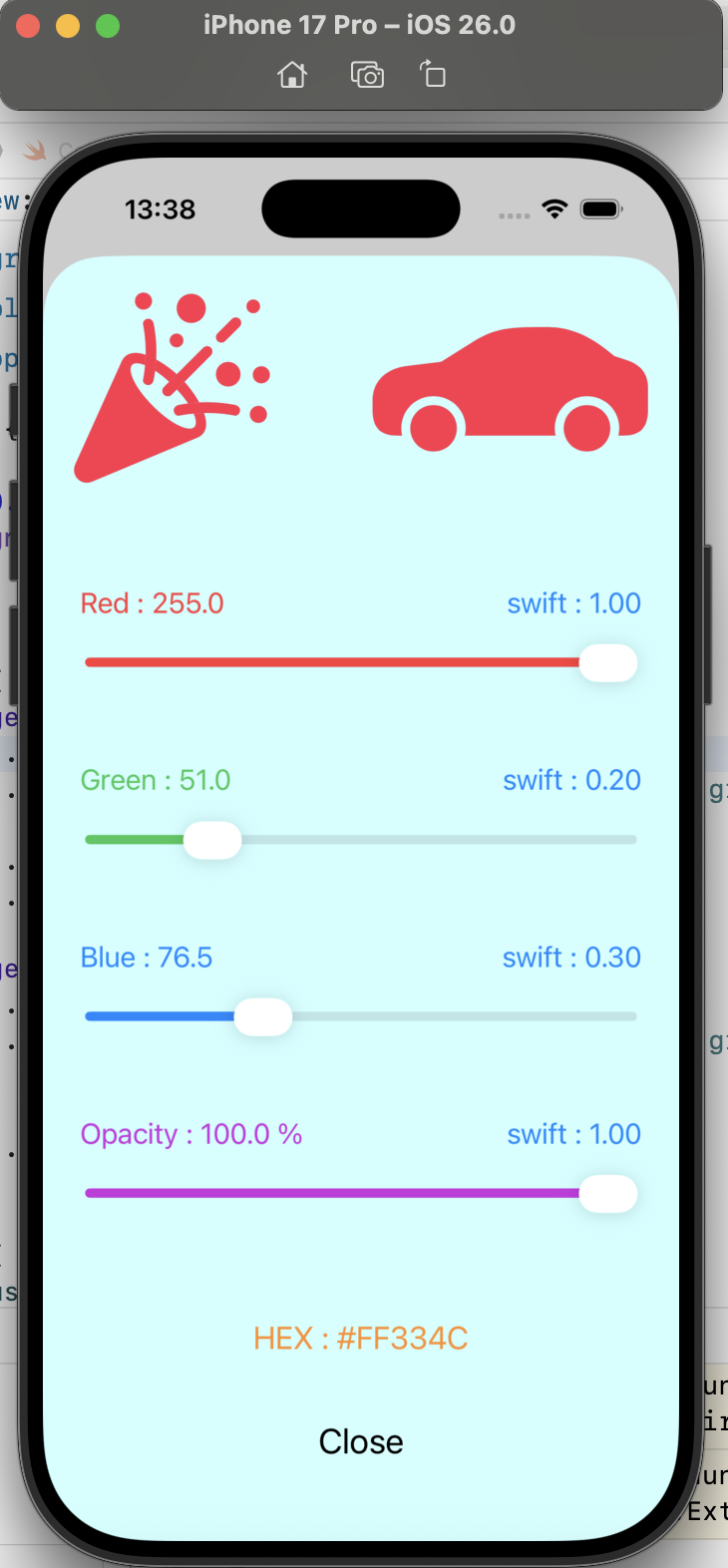Tap the Opacity slider handle
The height and width of the screenshot is (1568, 728).
608,1194
